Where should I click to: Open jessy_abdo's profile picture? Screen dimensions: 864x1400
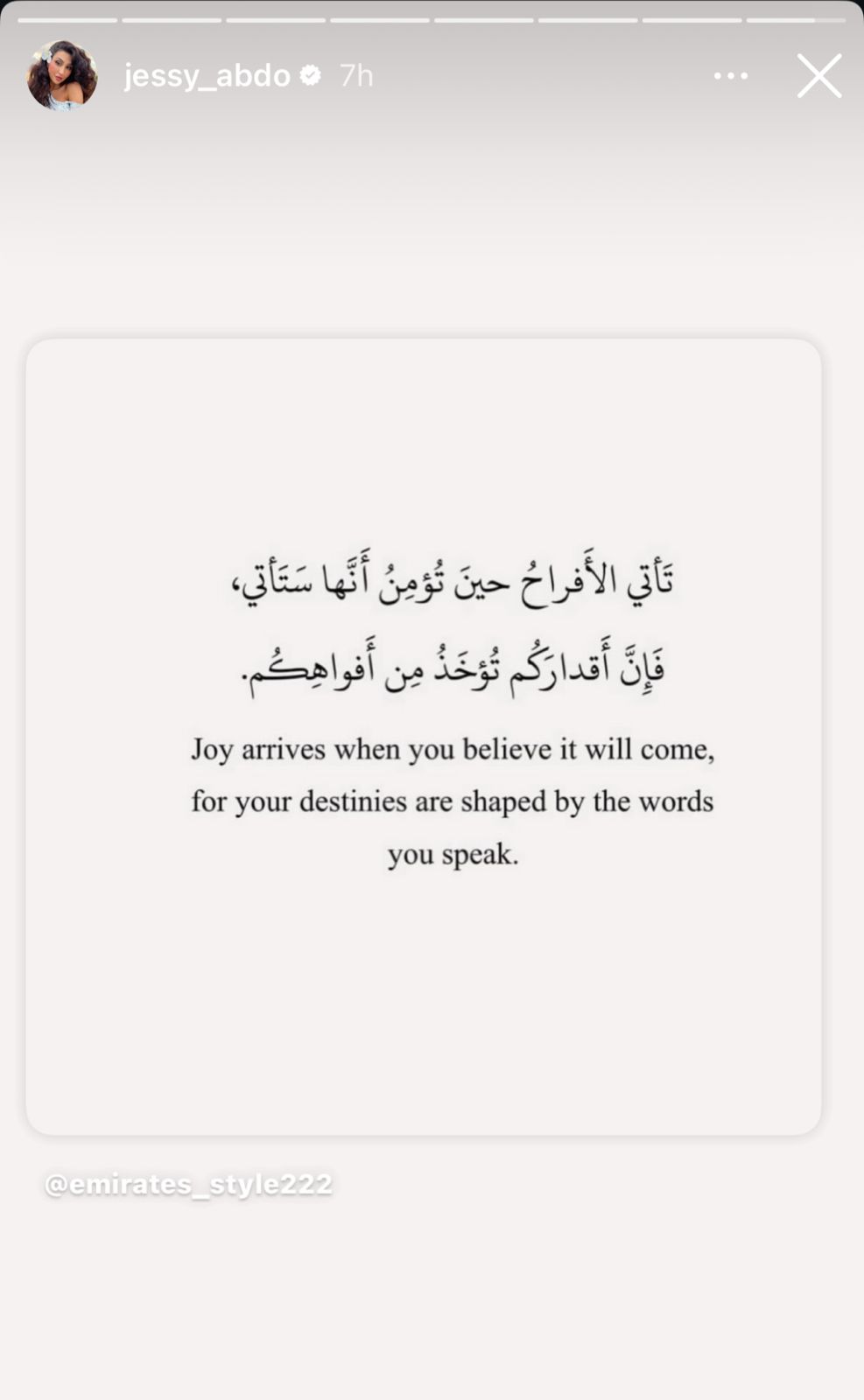point(62,76)
